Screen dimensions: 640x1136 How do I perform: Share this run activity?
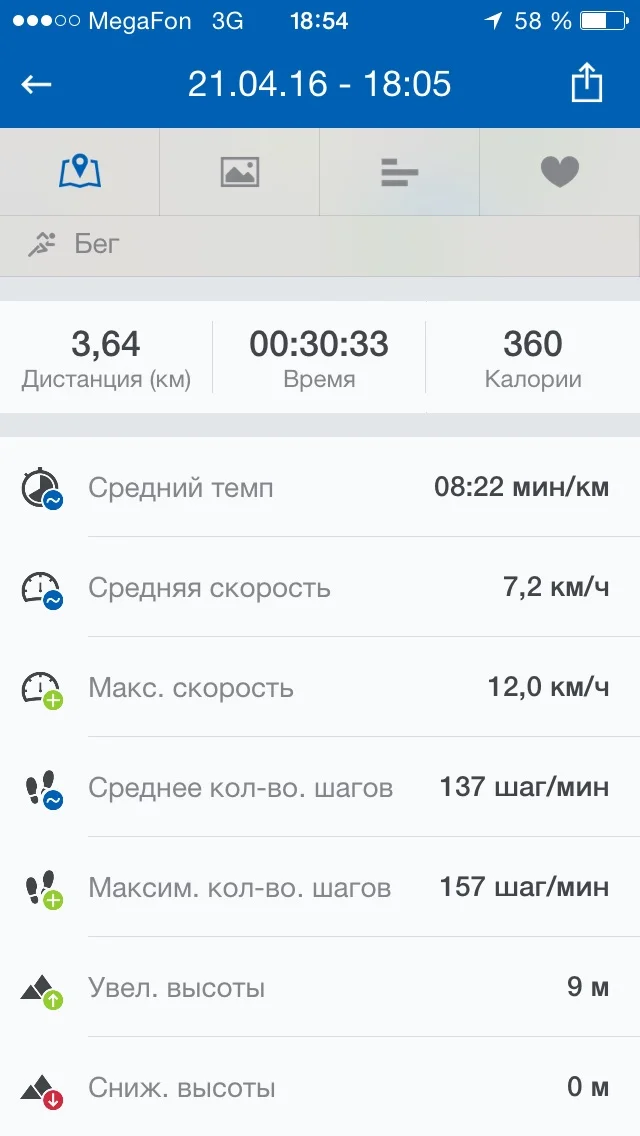pyautogui.click(x=586, y=82)
